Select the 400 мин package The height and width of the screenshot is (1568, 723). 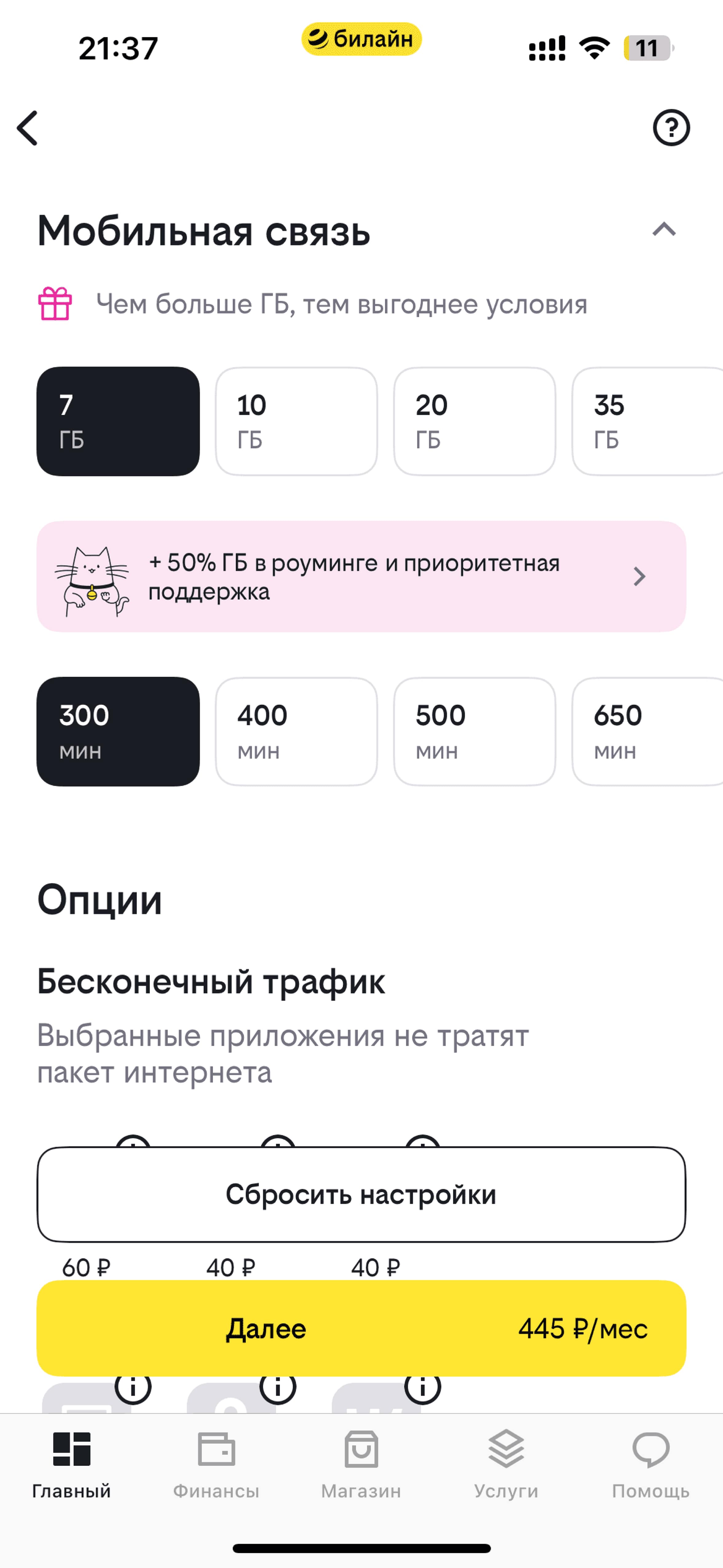click(x=296, y=731)
